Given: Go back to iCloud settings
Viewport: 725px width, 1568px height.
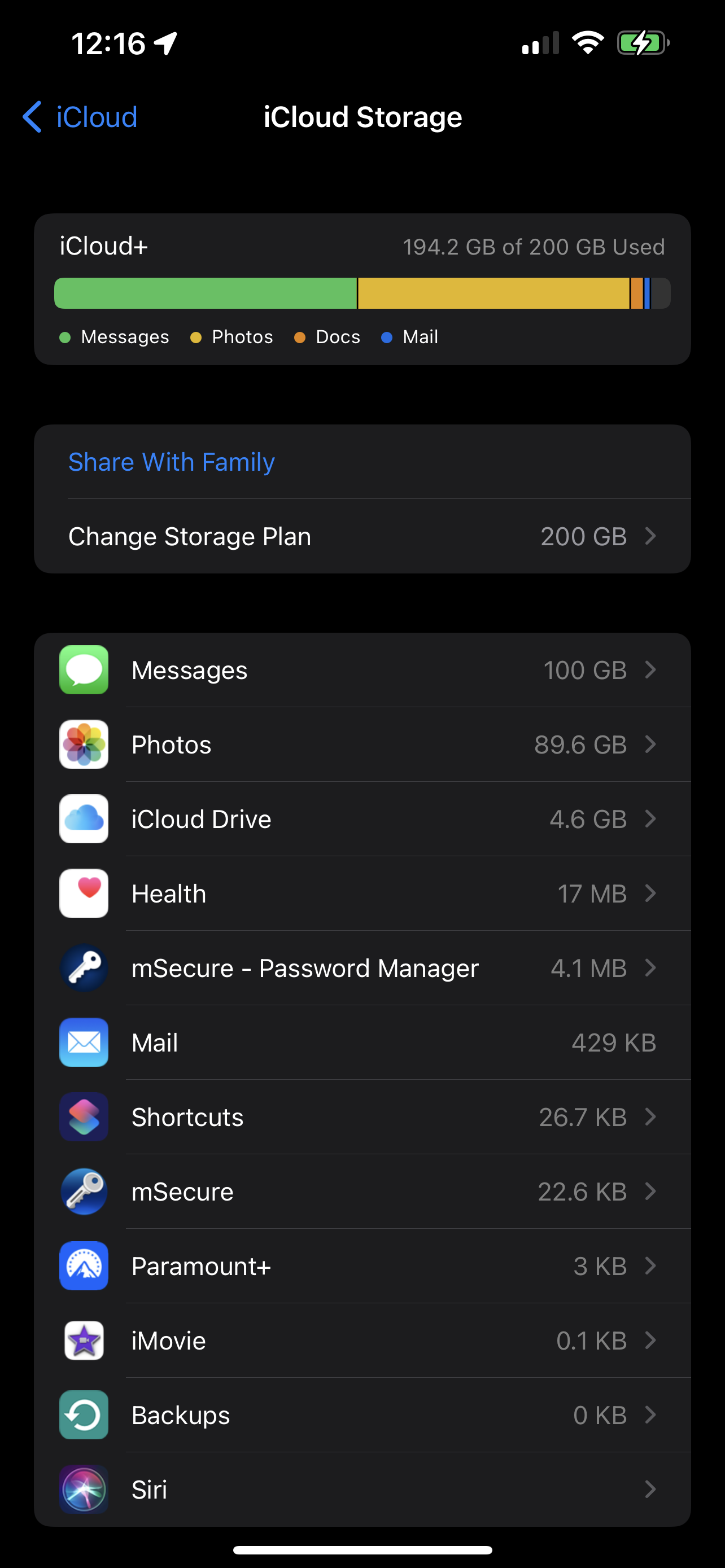Looking at the screenshot, I should 80,116.
